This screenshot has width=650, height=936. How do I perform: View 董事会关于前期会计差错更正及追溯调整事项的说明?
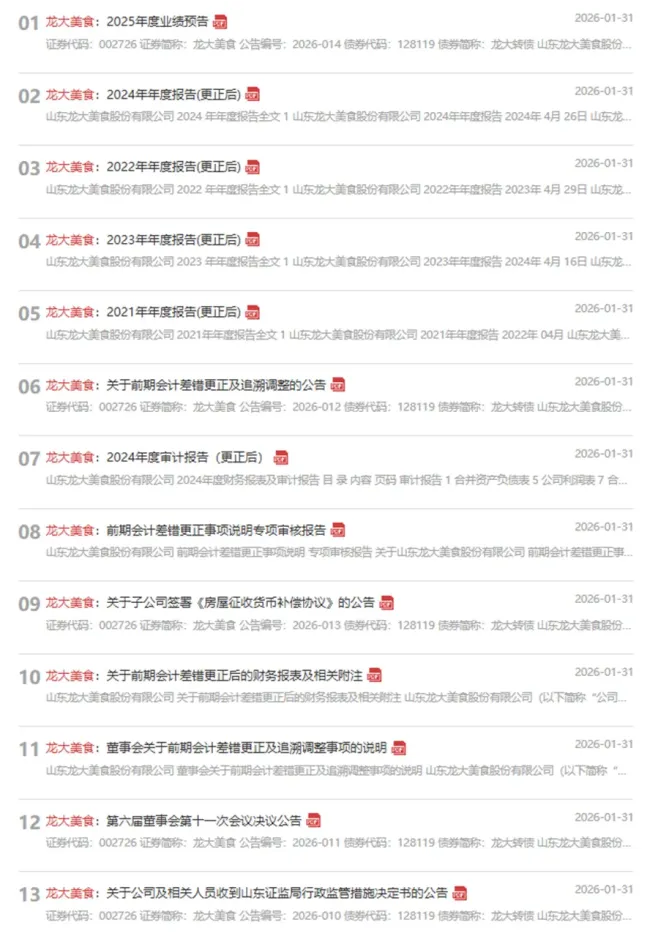(x=246, y=748)
